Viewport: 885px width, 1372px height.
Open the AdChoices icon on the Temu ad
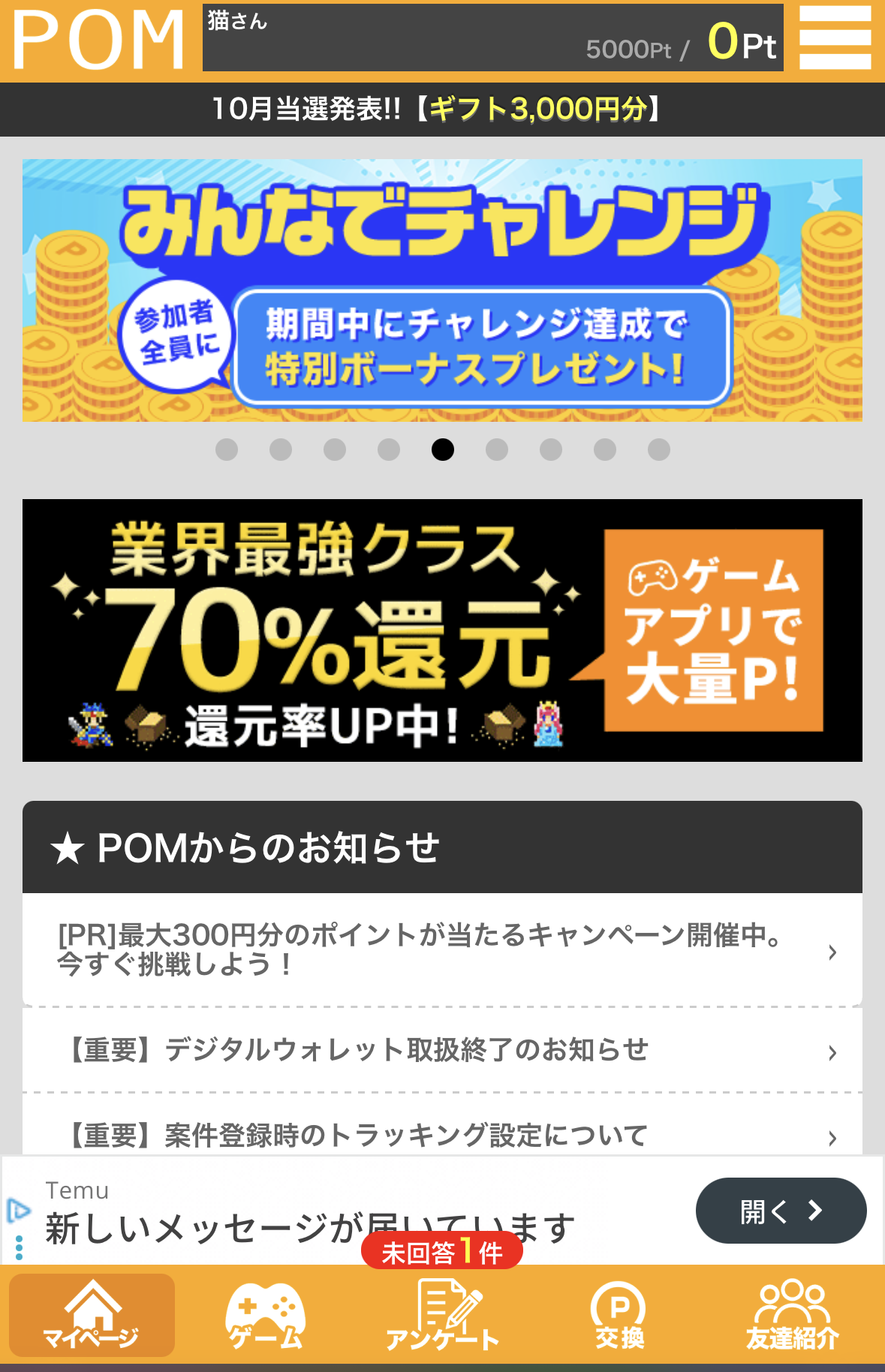click(18, 1210)
